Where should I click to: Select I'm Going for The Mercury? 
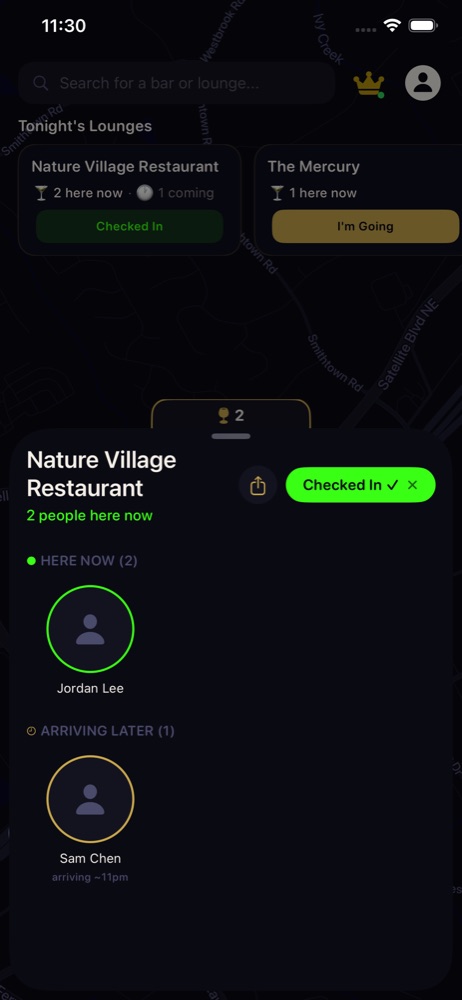pos(365,226)
